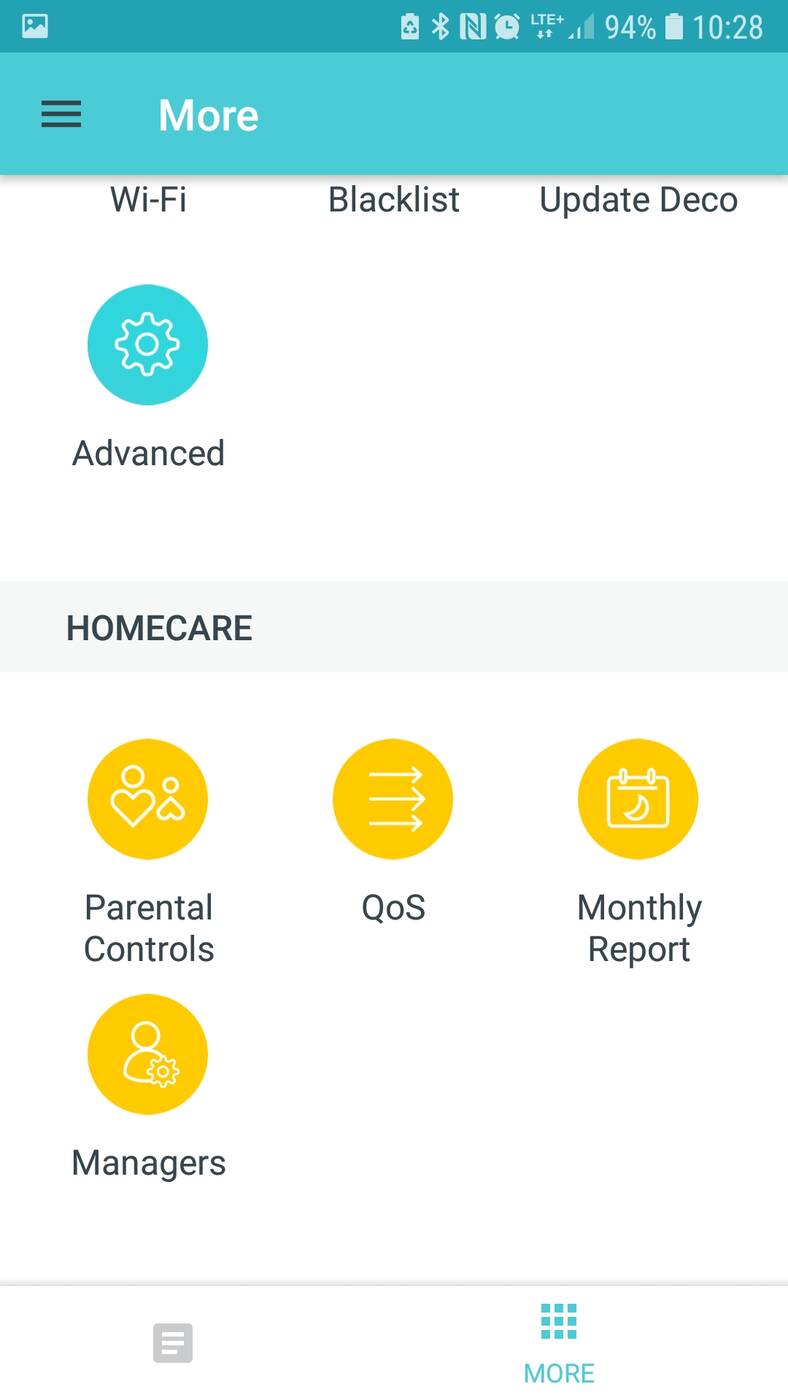Open the Blacklist
788x1400 pixels.
coord(394,200)
